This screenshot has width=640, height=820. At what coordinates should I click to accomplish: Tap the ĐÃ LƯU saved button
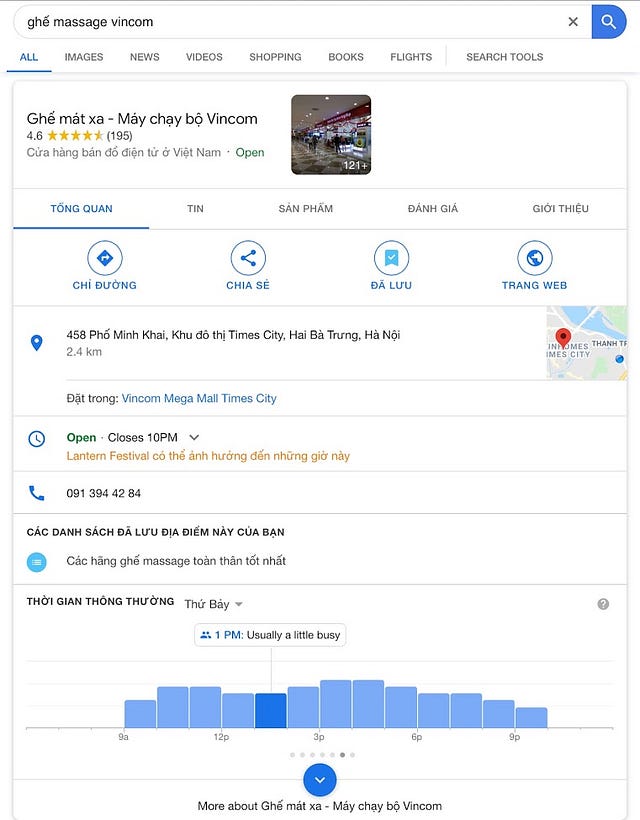point(391,266)
